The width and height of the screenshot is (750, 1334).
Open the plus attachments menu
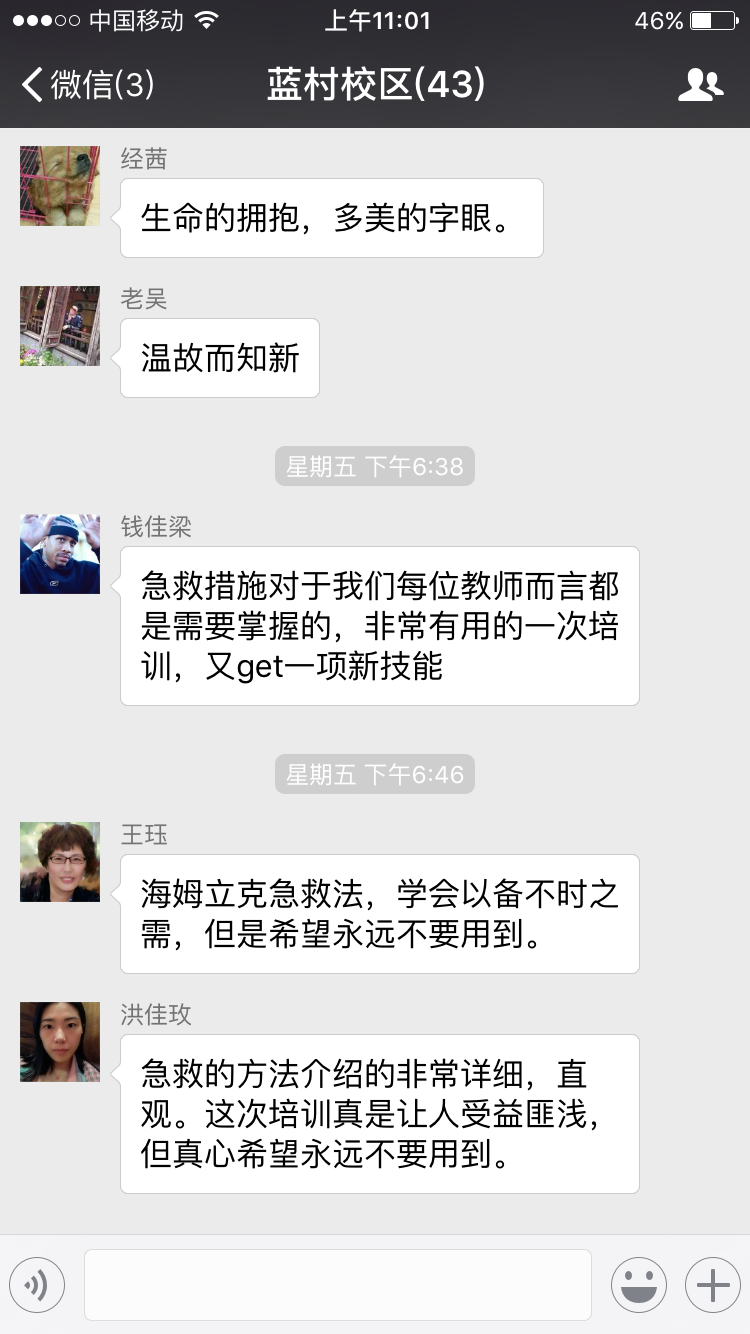pos(712,1285)
